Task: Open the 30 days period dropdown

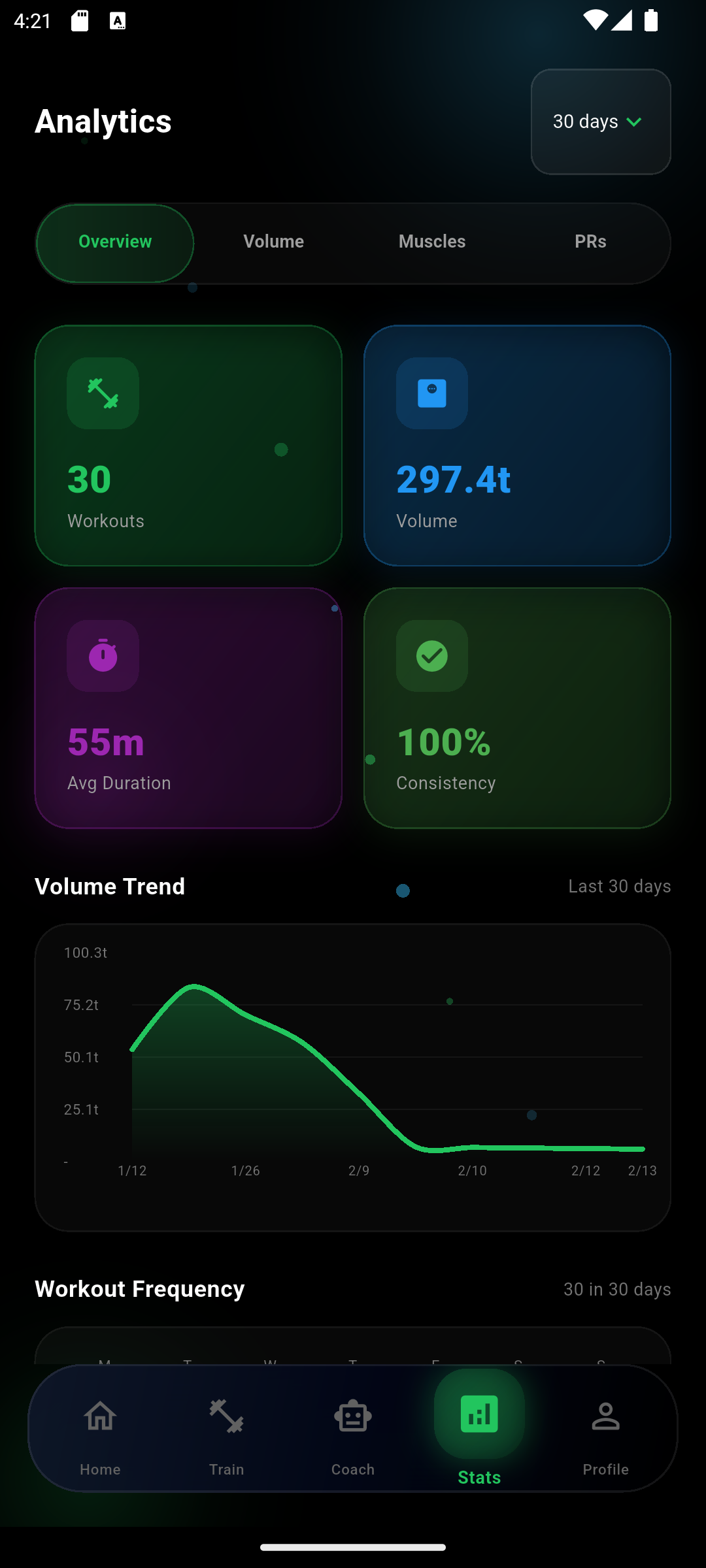Action: coord(600,122)
